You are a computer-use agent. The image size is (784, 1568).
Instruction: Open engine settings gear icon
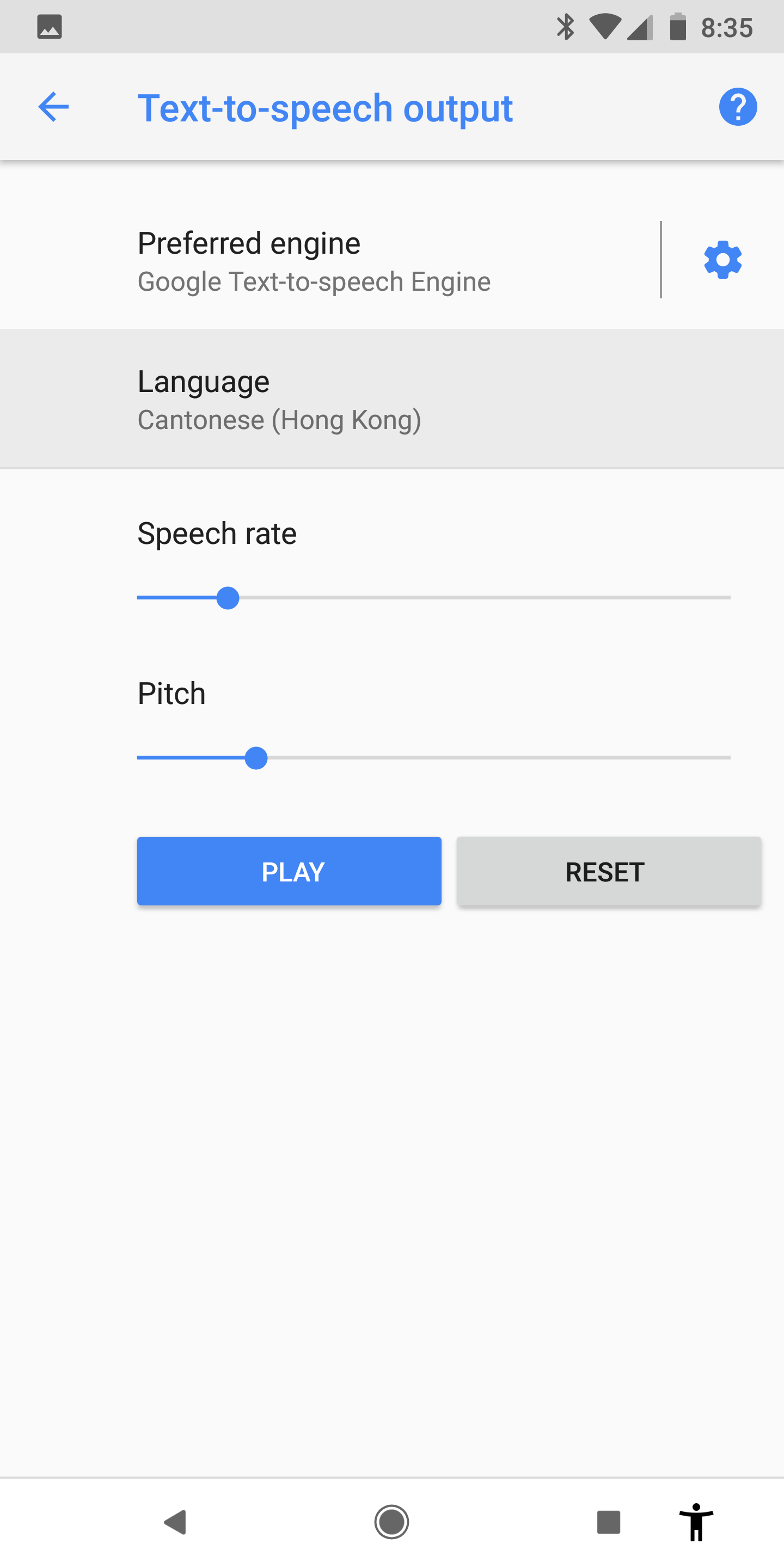[x=722, y=260]
